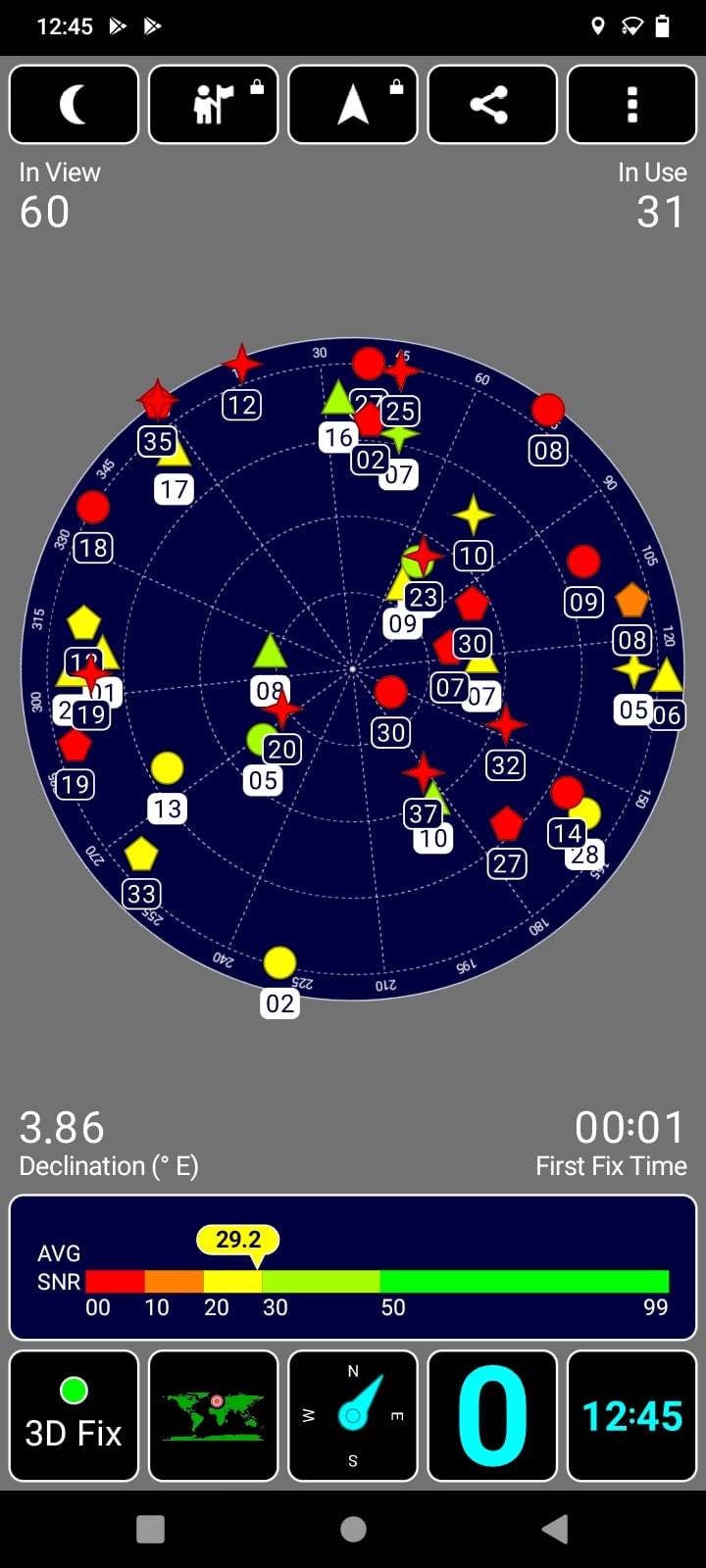Tap the 12:45 clock tile

tap(631, 1415)
